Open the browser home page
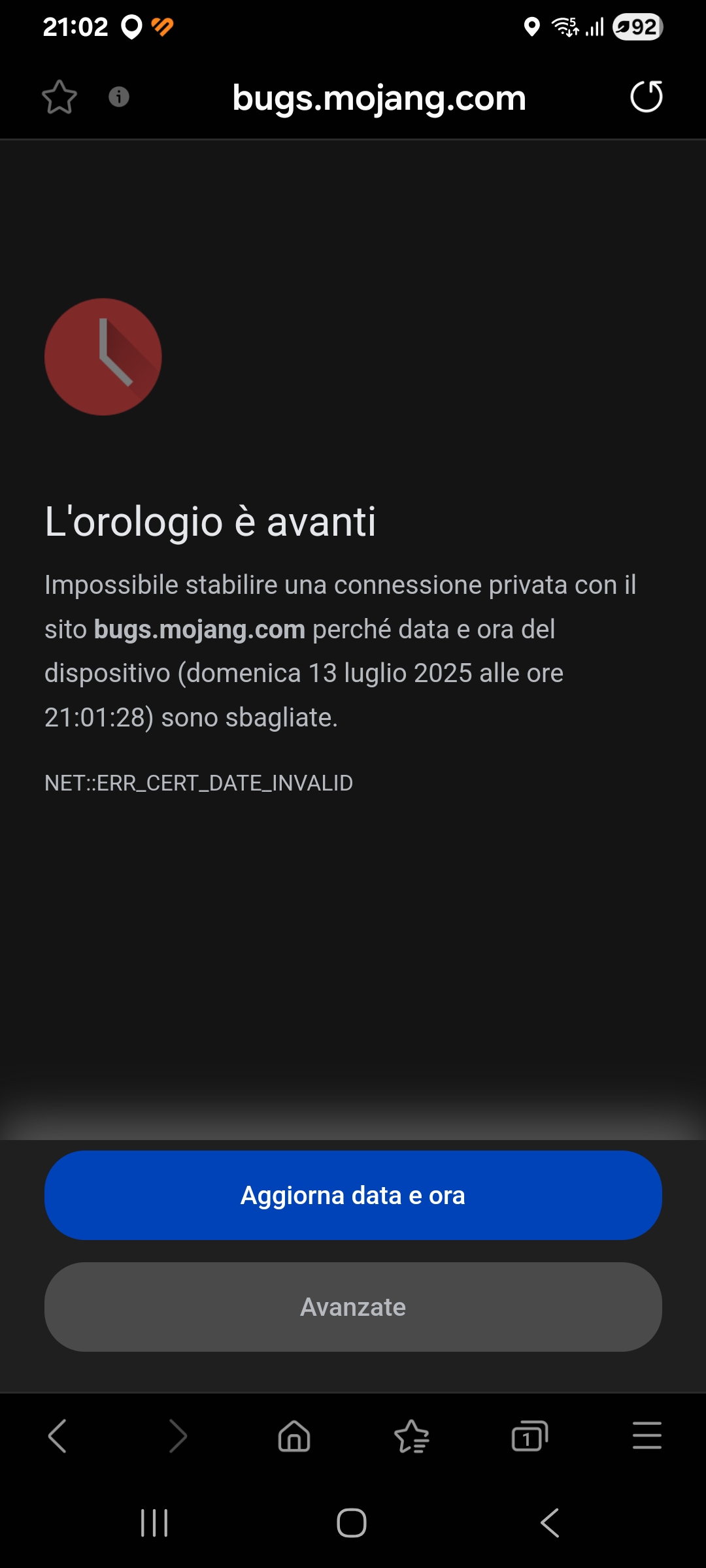 click(294, 1436)
